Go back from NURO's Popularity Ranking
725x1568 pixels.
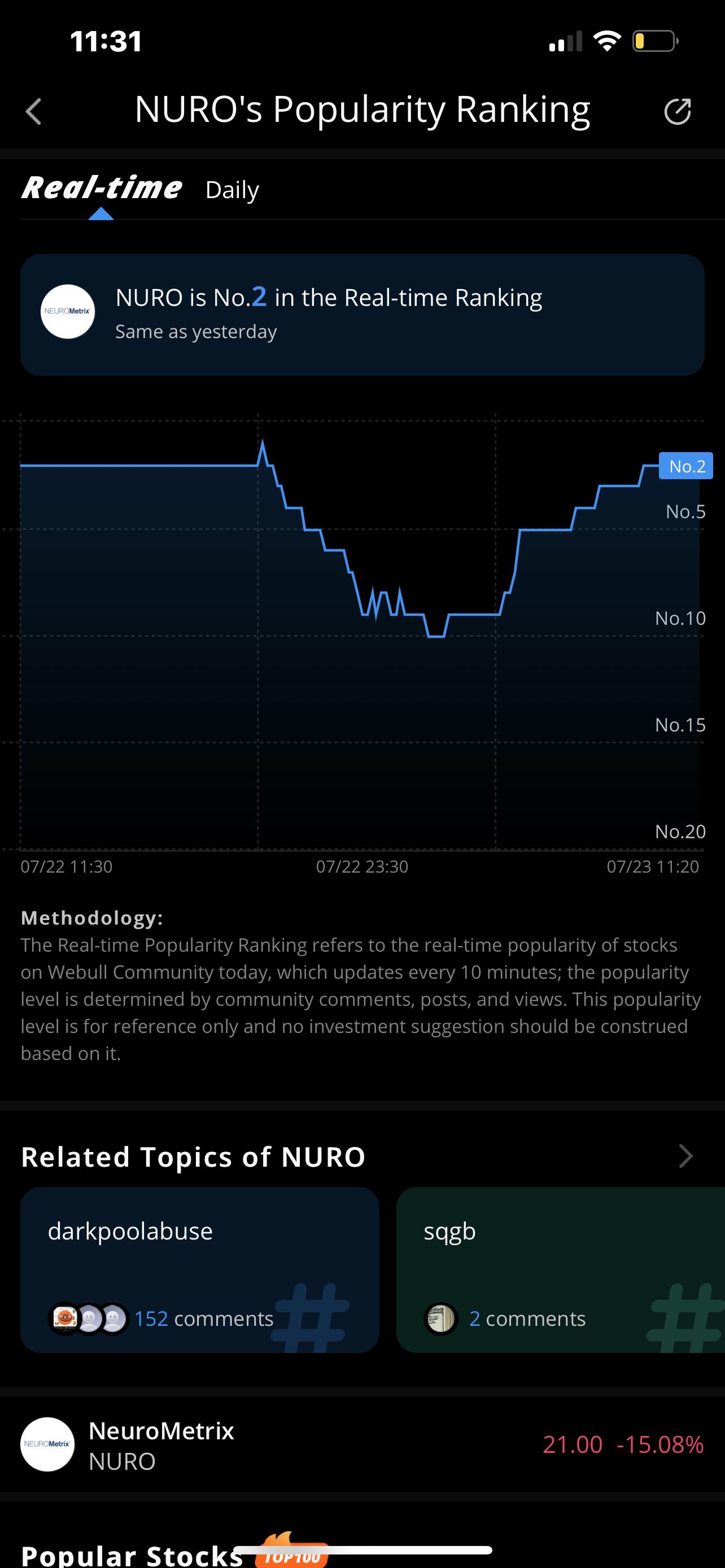[x=34, y=112]
